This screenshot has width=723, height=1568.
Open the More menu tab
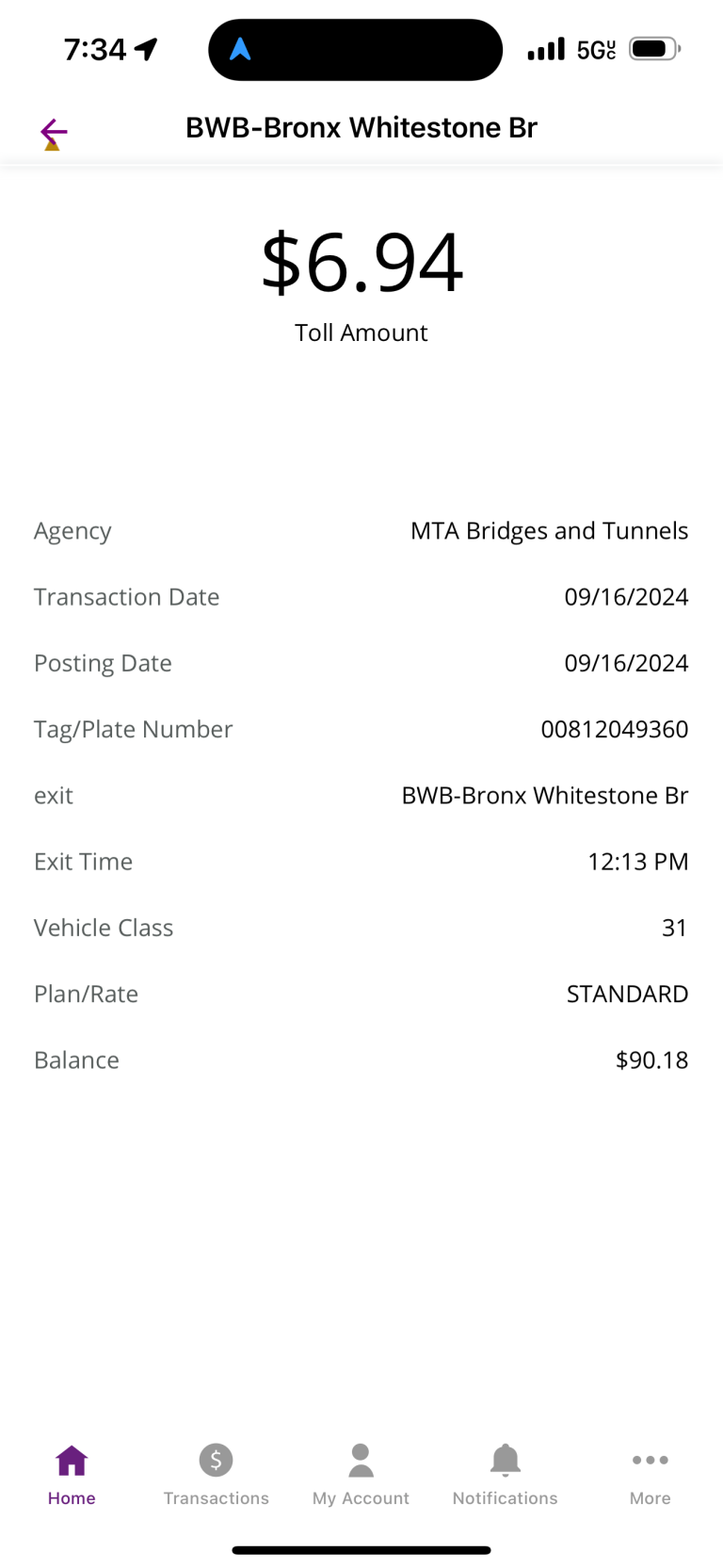pos(651,1475)
